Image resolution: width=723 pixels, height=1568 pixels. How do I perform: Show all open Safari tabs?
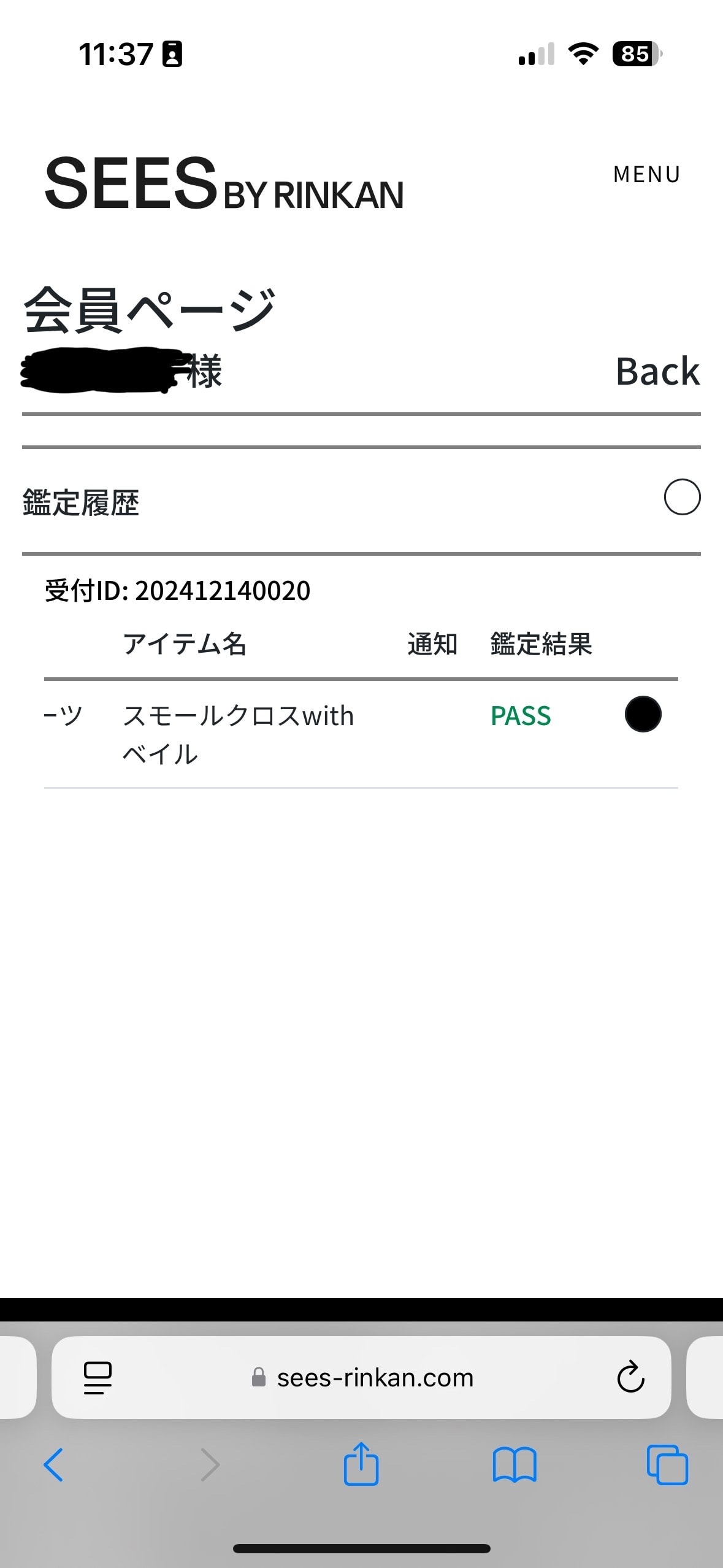pos(668,1465)
